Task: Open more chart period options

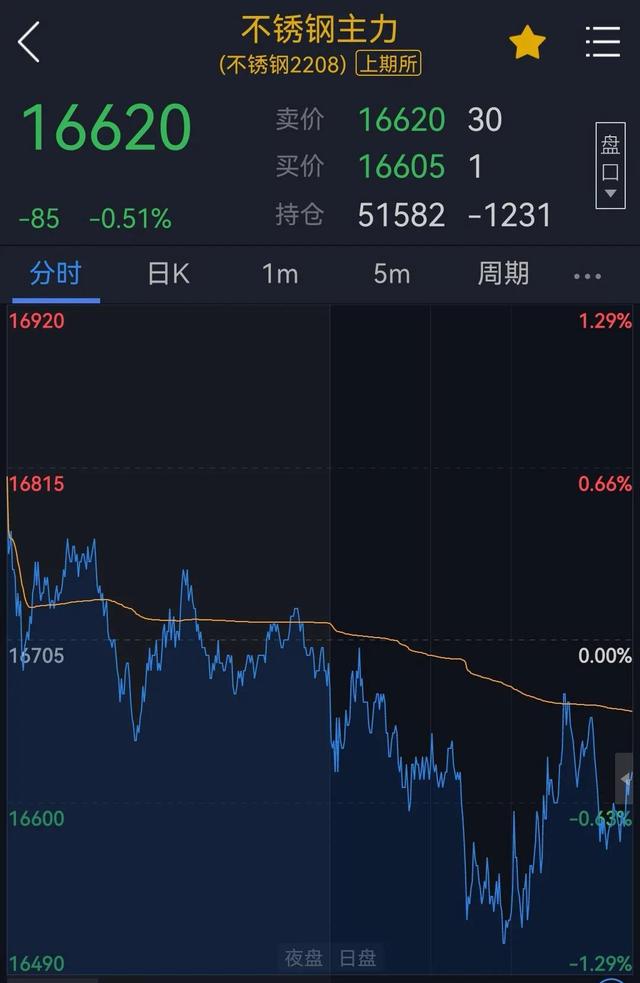Action: pos(588,276)
